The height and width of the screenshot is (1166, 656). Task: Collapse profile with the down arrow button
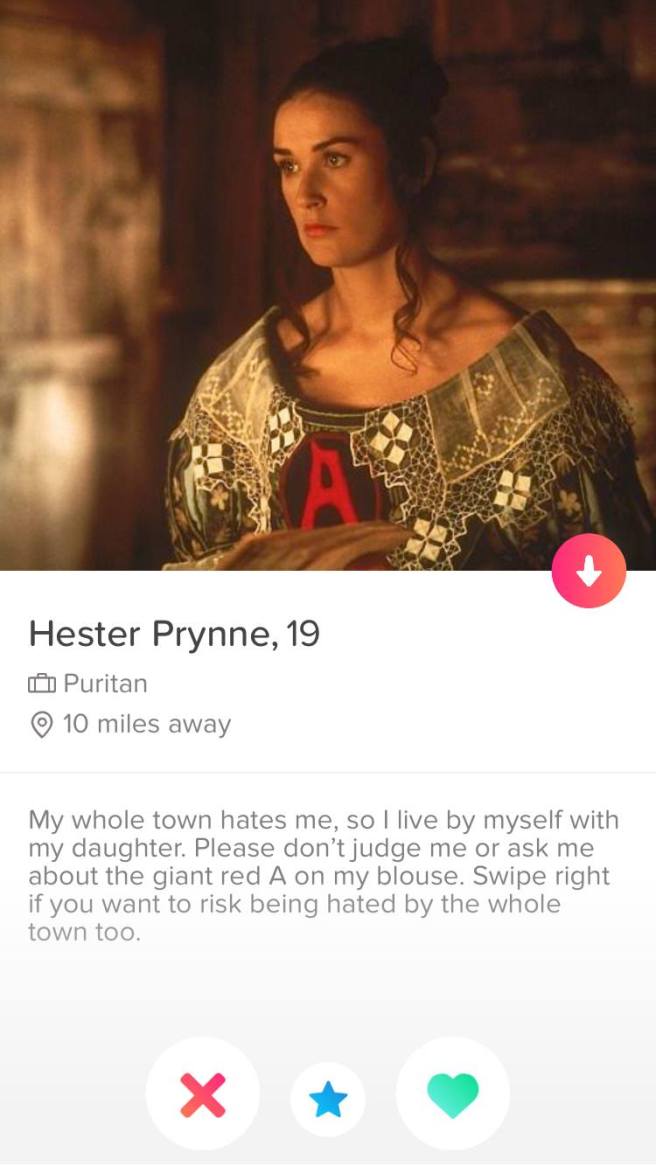point(588,572)
